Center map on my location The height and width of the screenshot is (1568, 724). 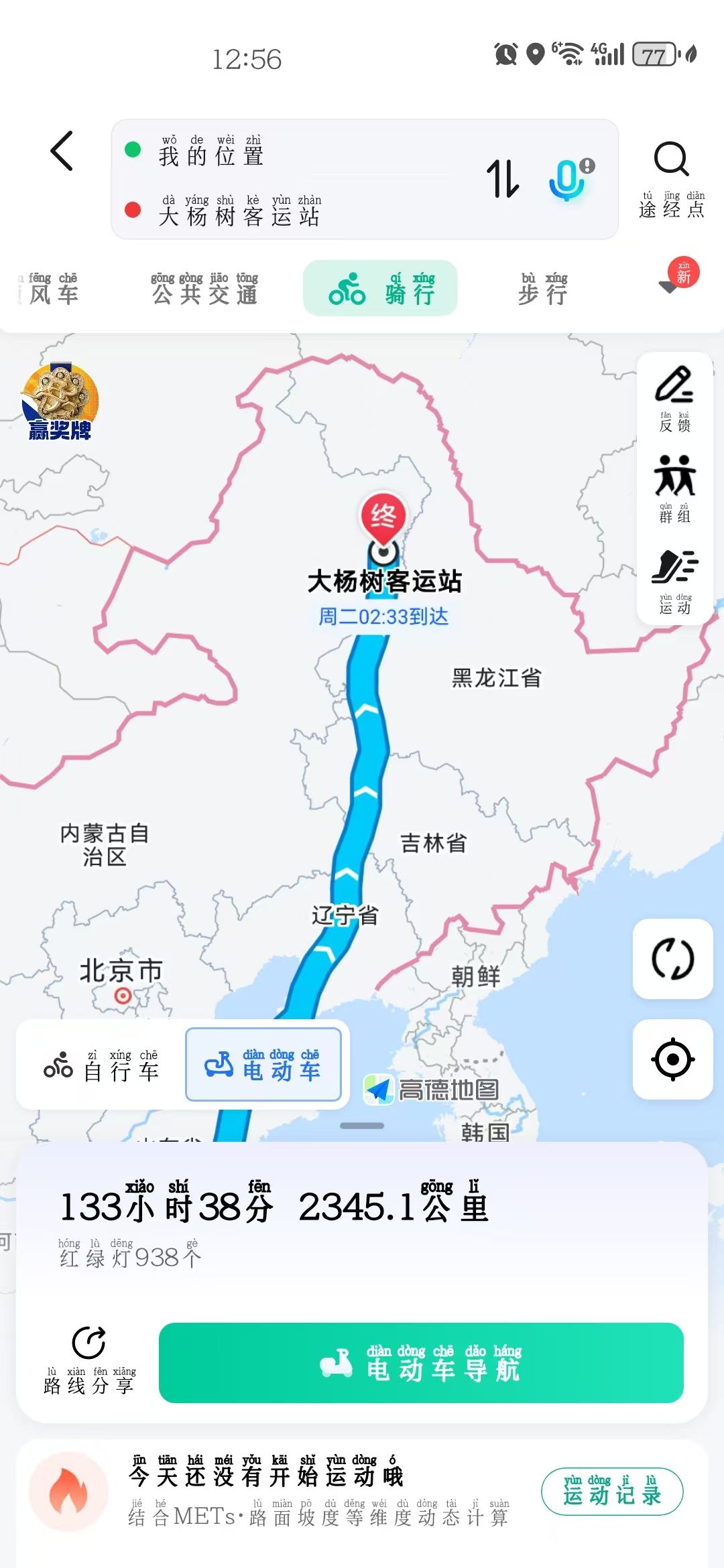673,1059
